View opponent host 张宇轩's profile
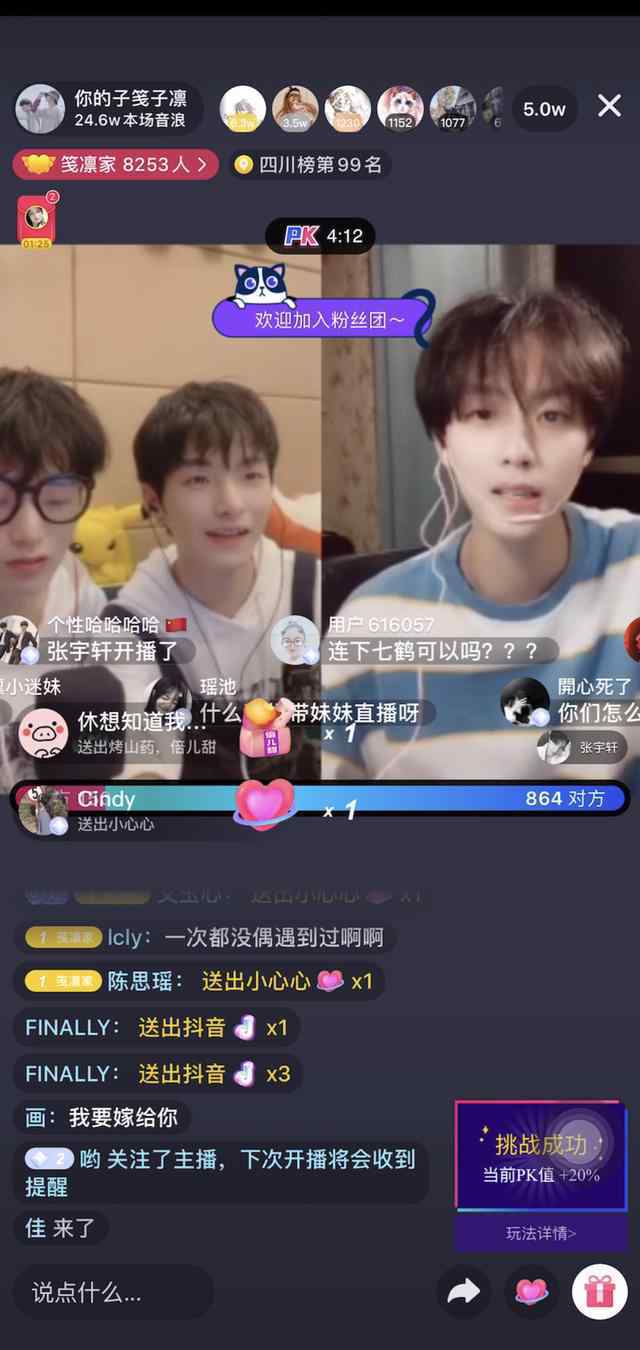The height and width of the screenshot is (1350, 640). pyautogui.click(x=584, y=747)
